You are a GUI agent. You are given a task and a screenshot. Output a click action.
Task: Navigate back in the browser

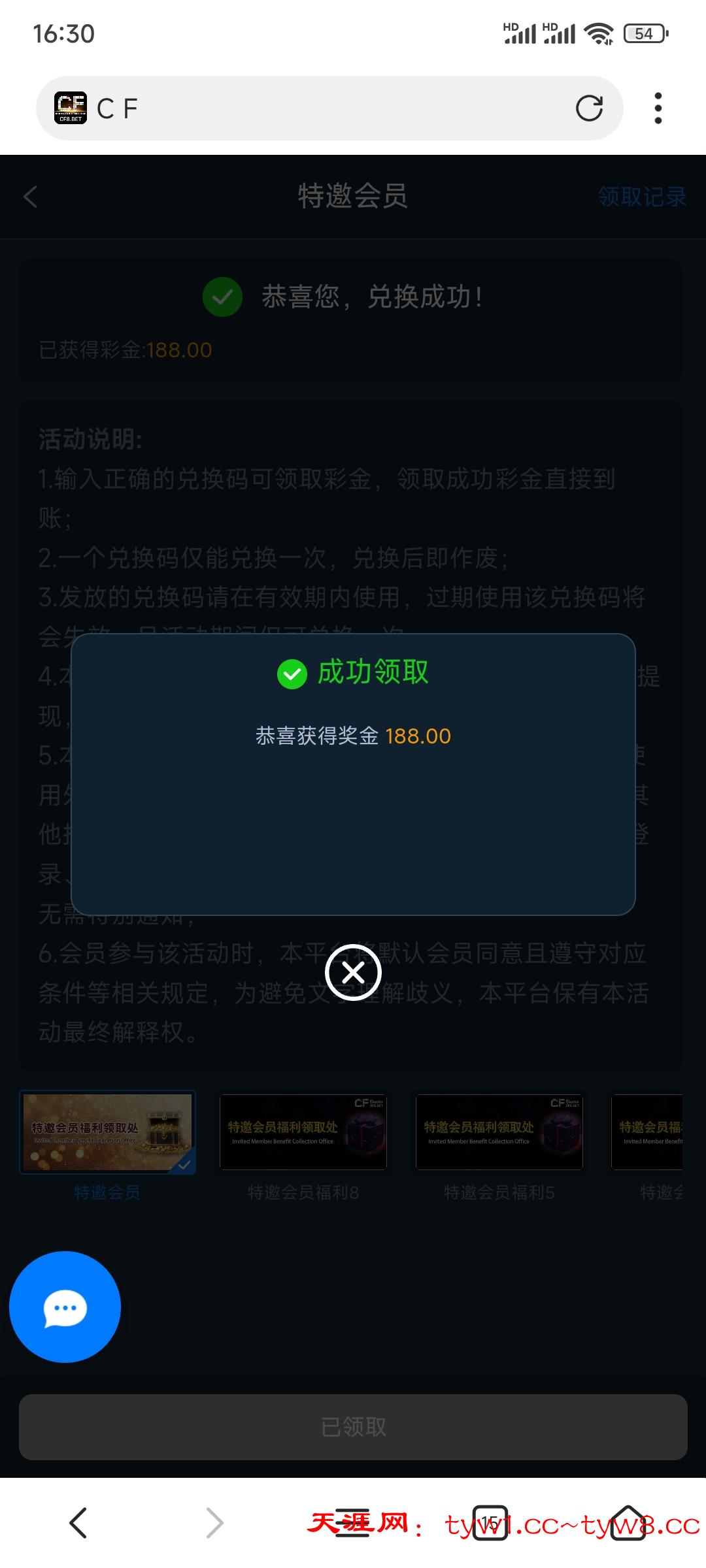coord(78,1523)
